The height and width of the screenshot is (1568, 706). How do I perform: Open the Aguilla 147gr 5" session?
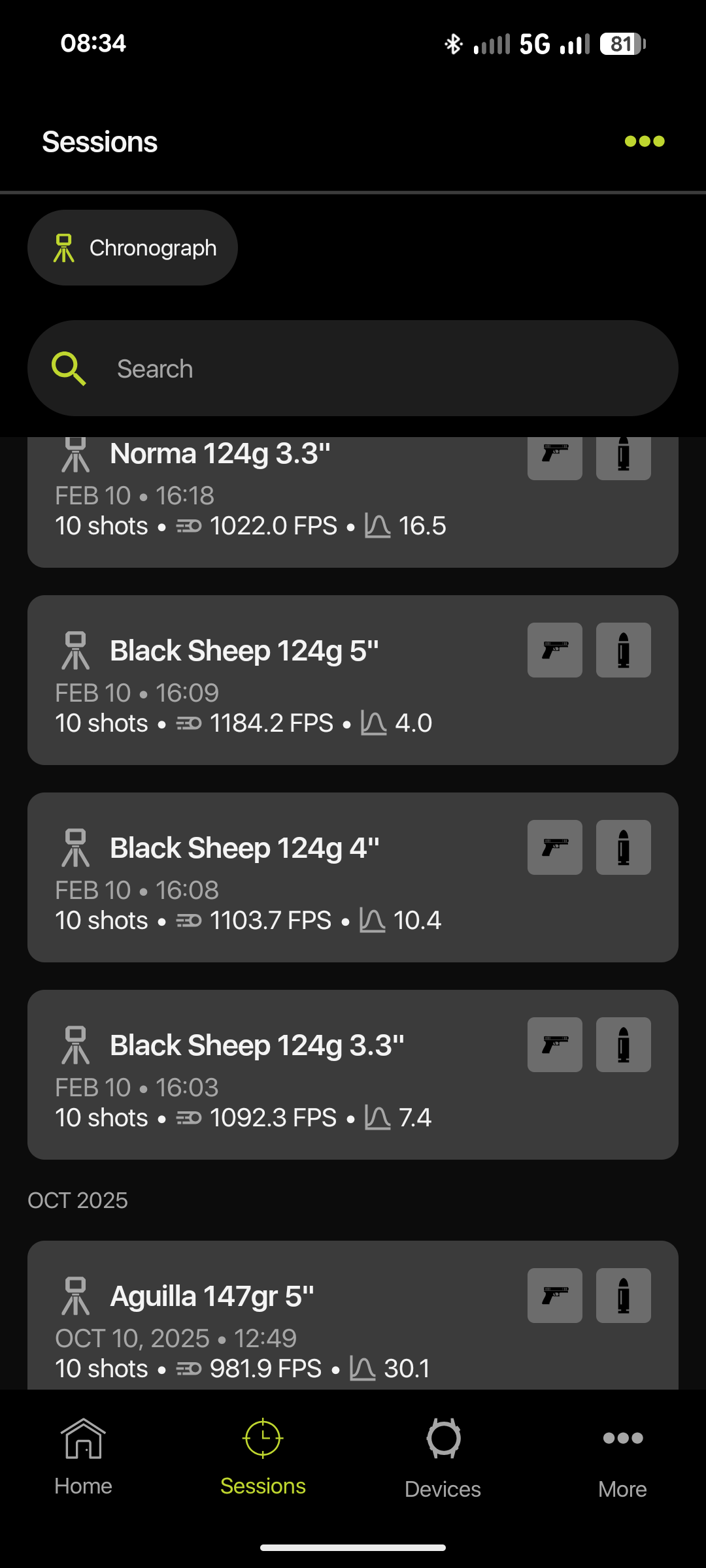tap(353, 1315)
